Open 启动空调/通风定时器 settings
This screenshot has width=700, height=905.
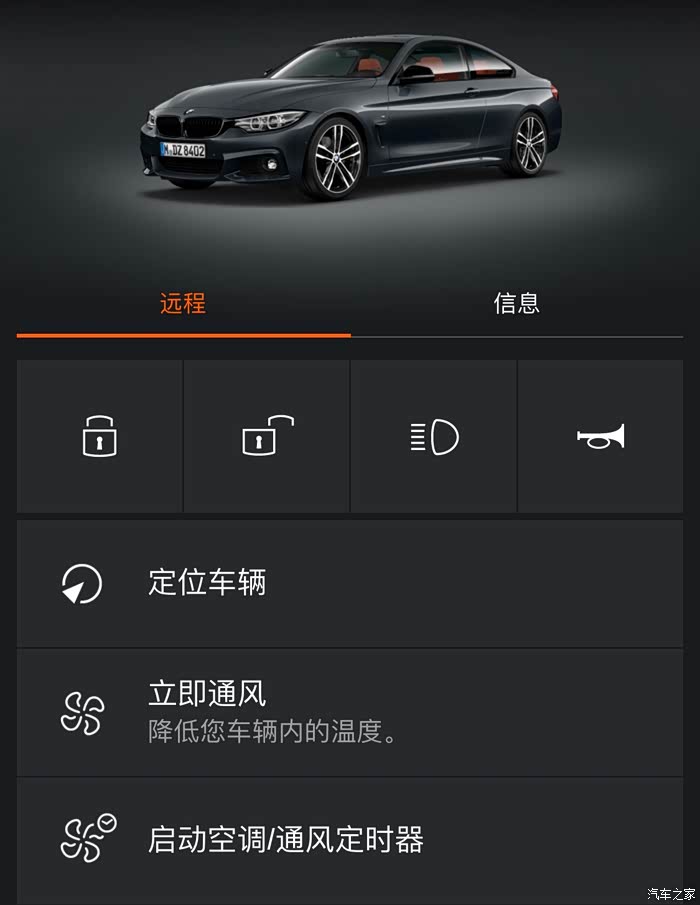(x=350, y=838)
